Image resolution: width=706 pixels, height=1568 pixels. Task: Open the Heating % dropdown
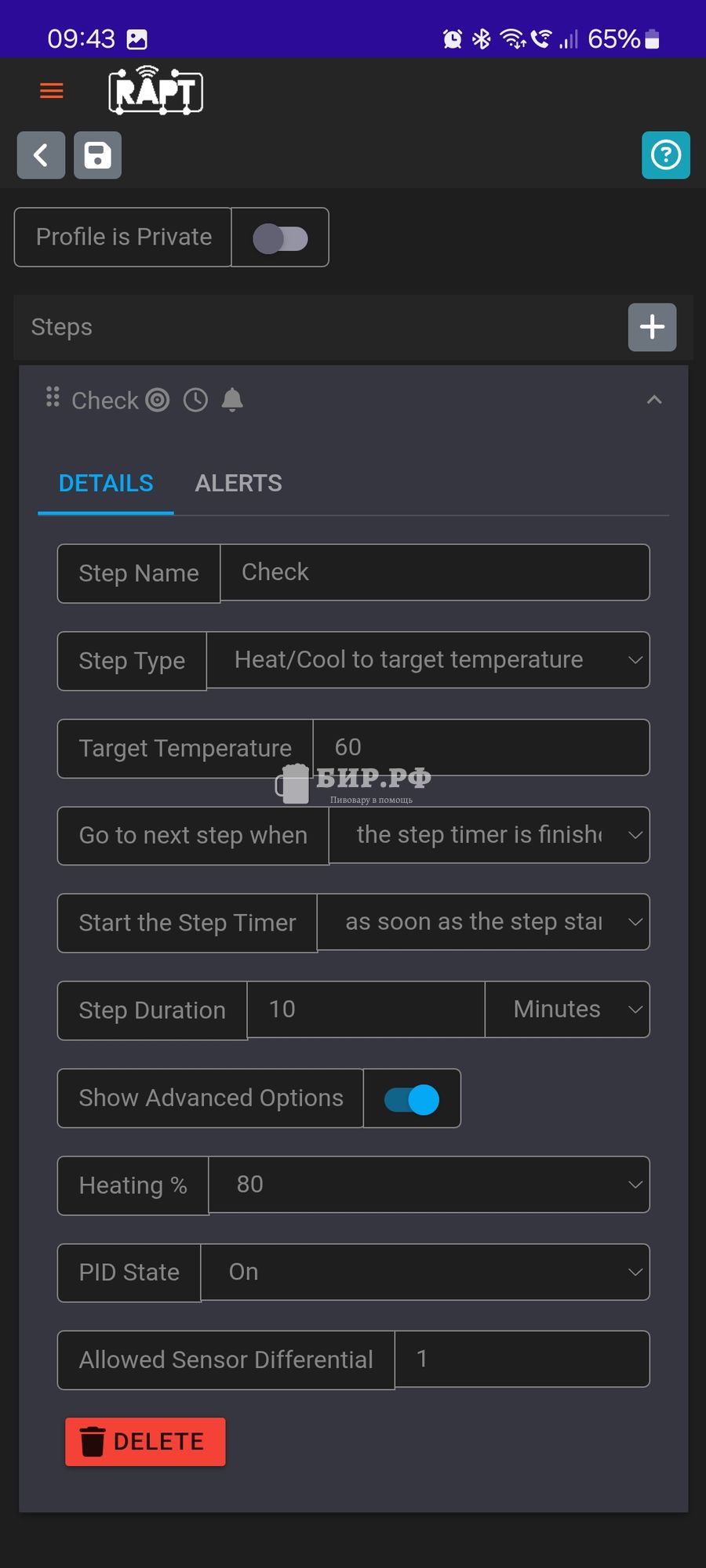coord(428,1185)
